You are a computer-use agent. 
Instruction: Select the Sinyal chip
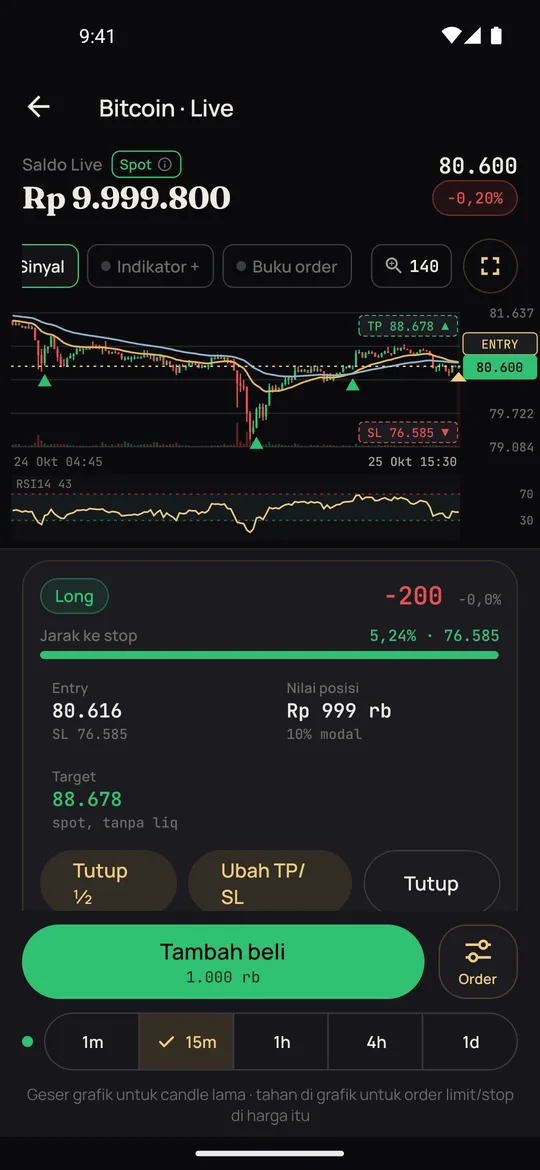(49, 266)
